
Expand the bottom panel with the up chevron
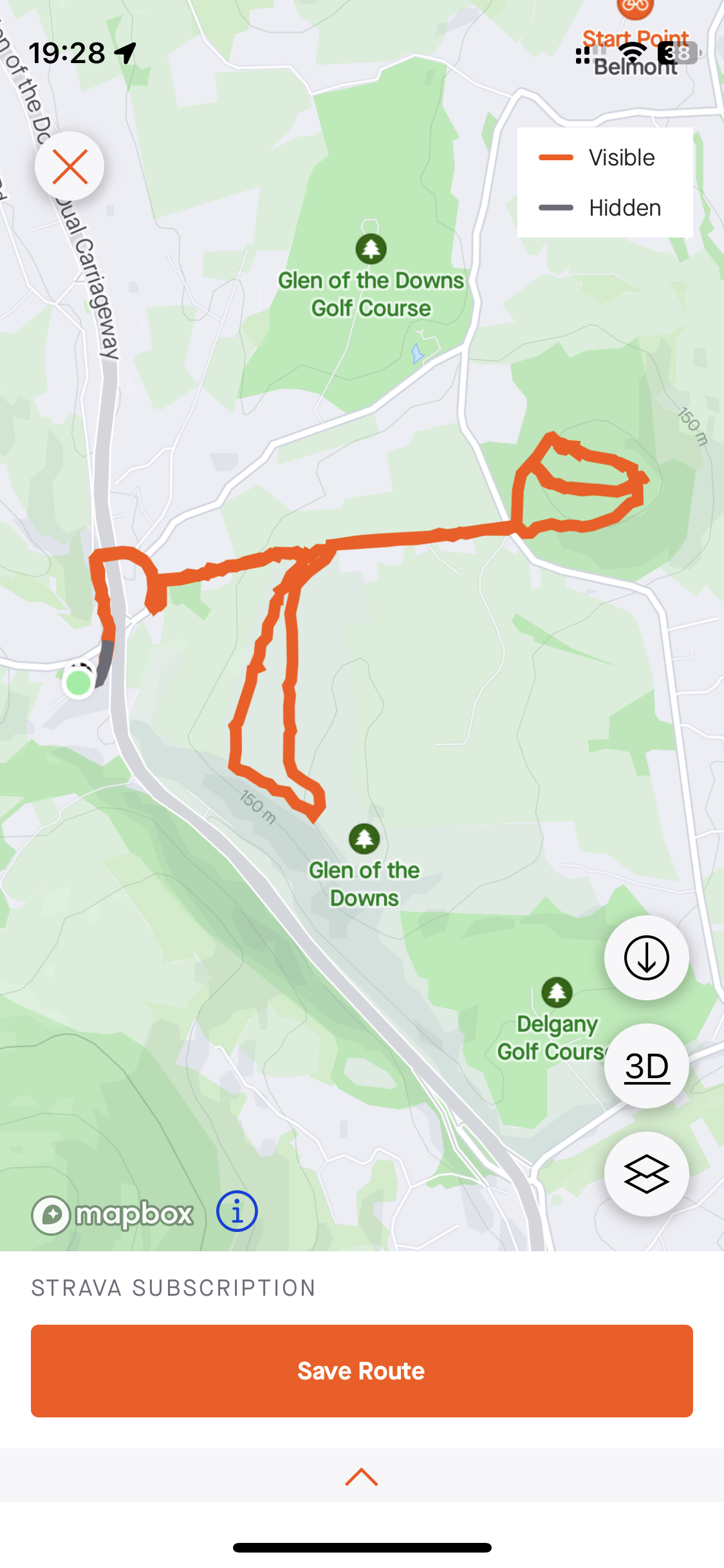click(x=362, y=1477)
